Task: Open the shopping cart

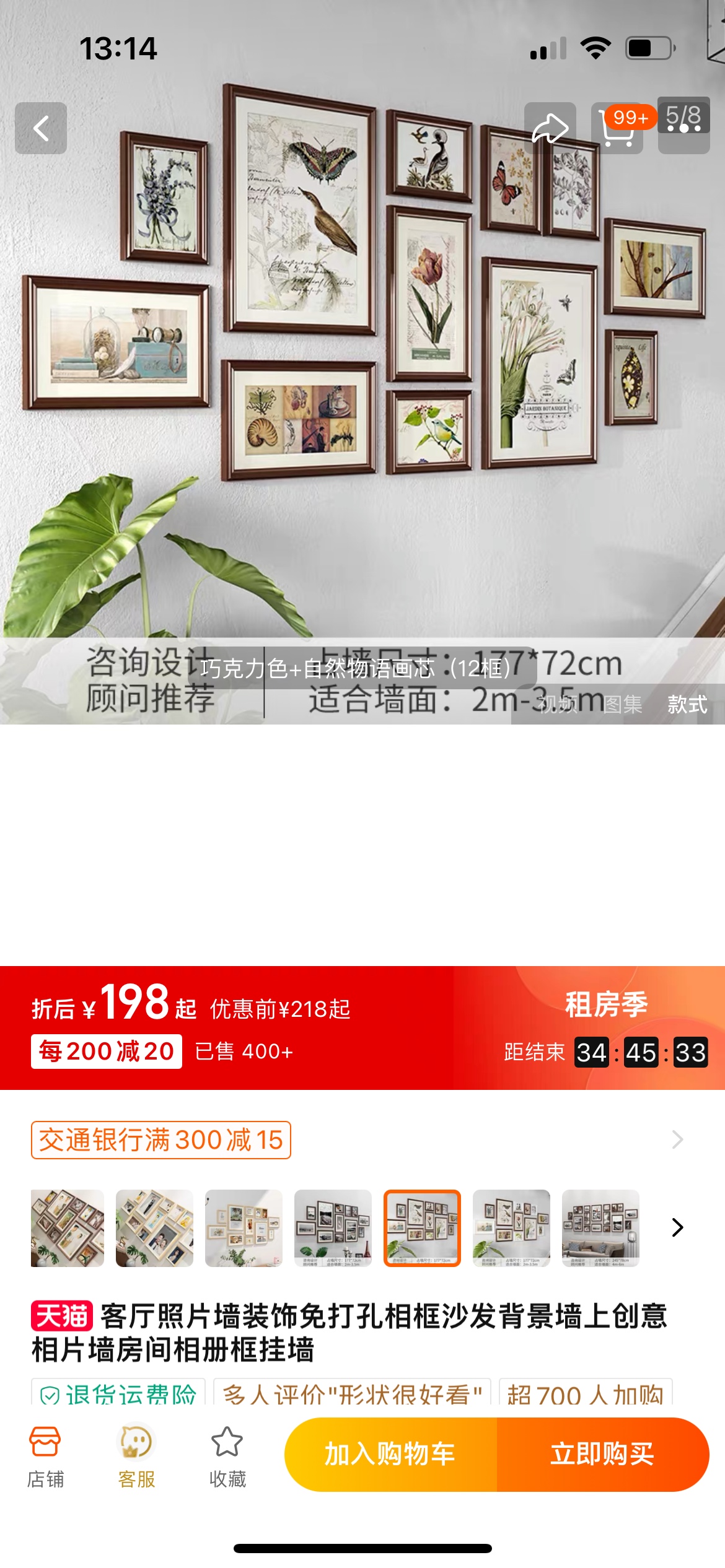Action: click(617, 128)
